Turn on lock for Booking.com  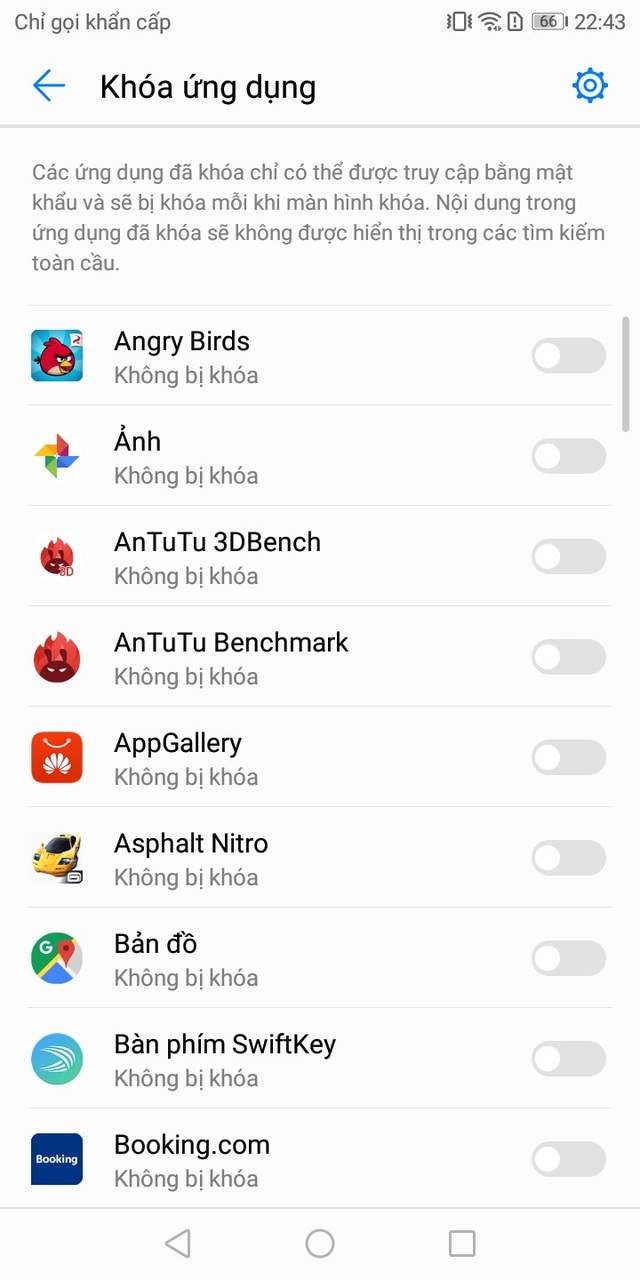[x=568, y=1160]
